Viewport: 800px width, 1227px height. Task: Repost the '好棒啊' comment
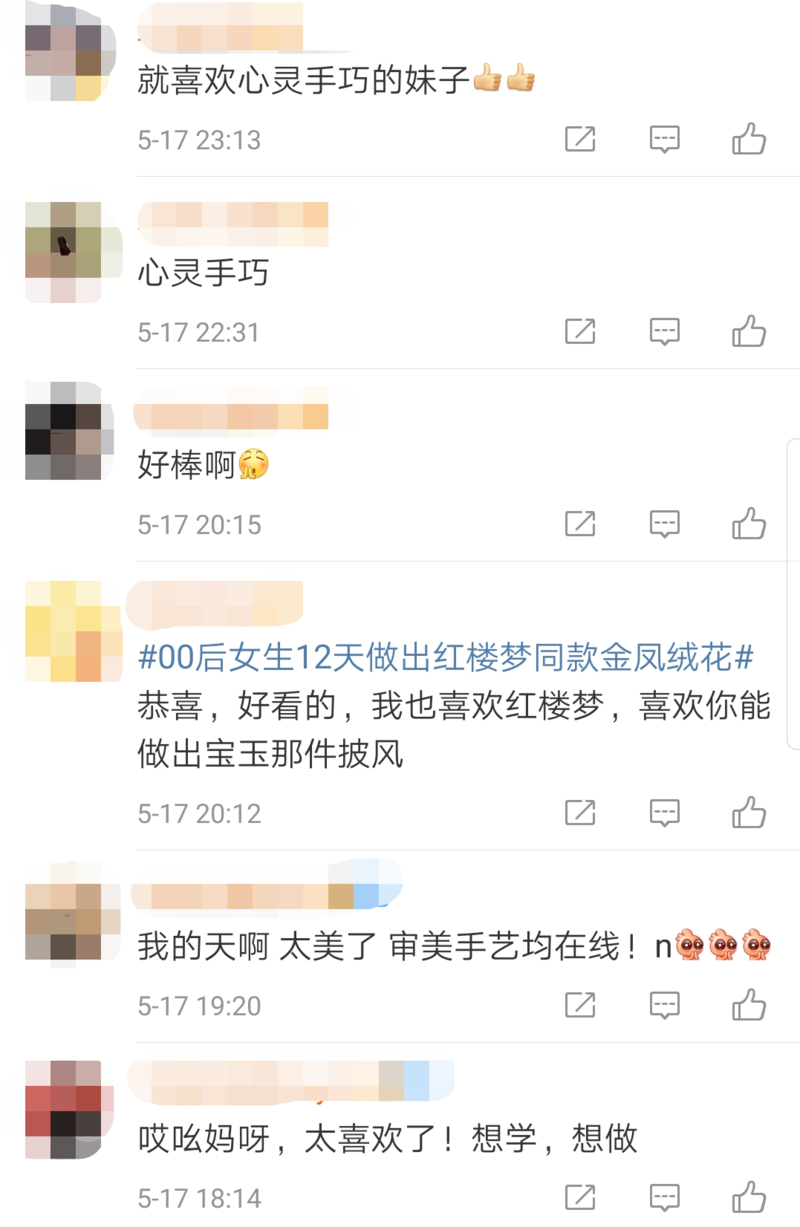tap(580, 523)
